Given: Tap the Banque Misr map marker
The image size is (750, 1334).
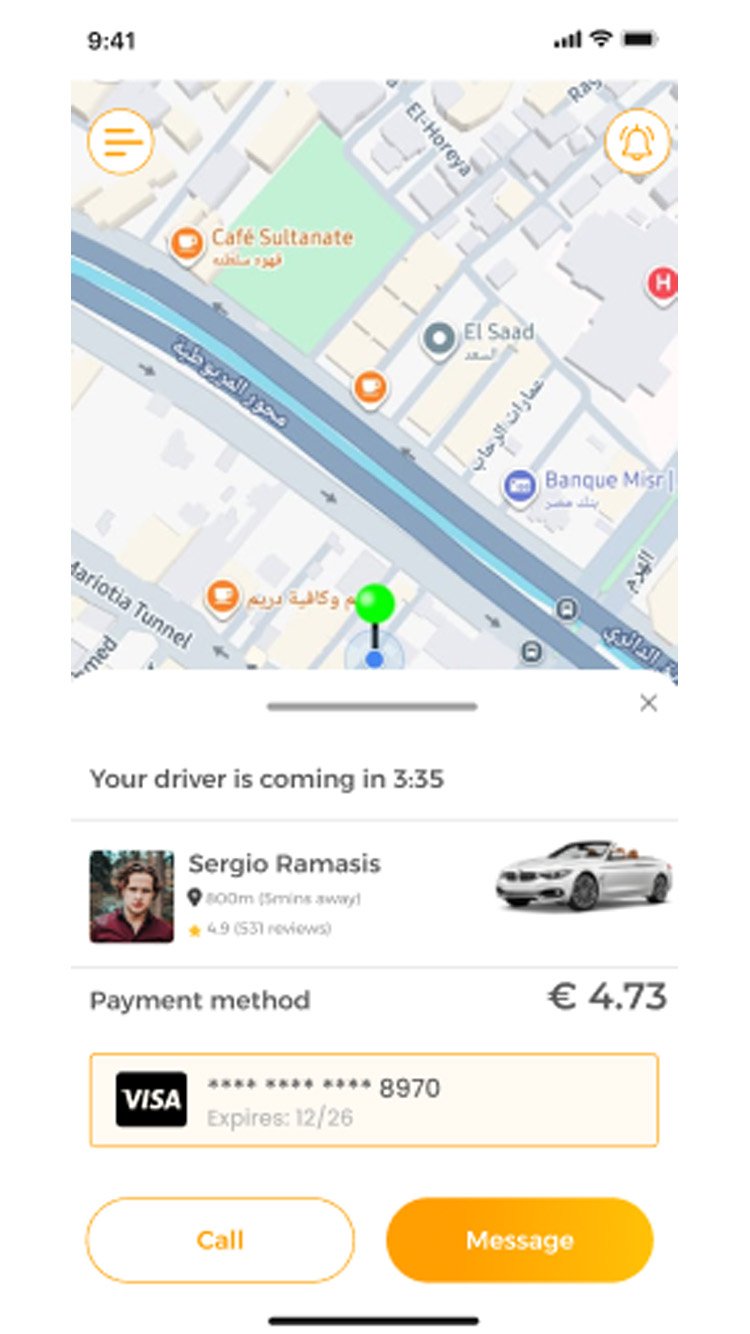Looking at the screenshot, I should pyautogui.click(x=519, y=487).
